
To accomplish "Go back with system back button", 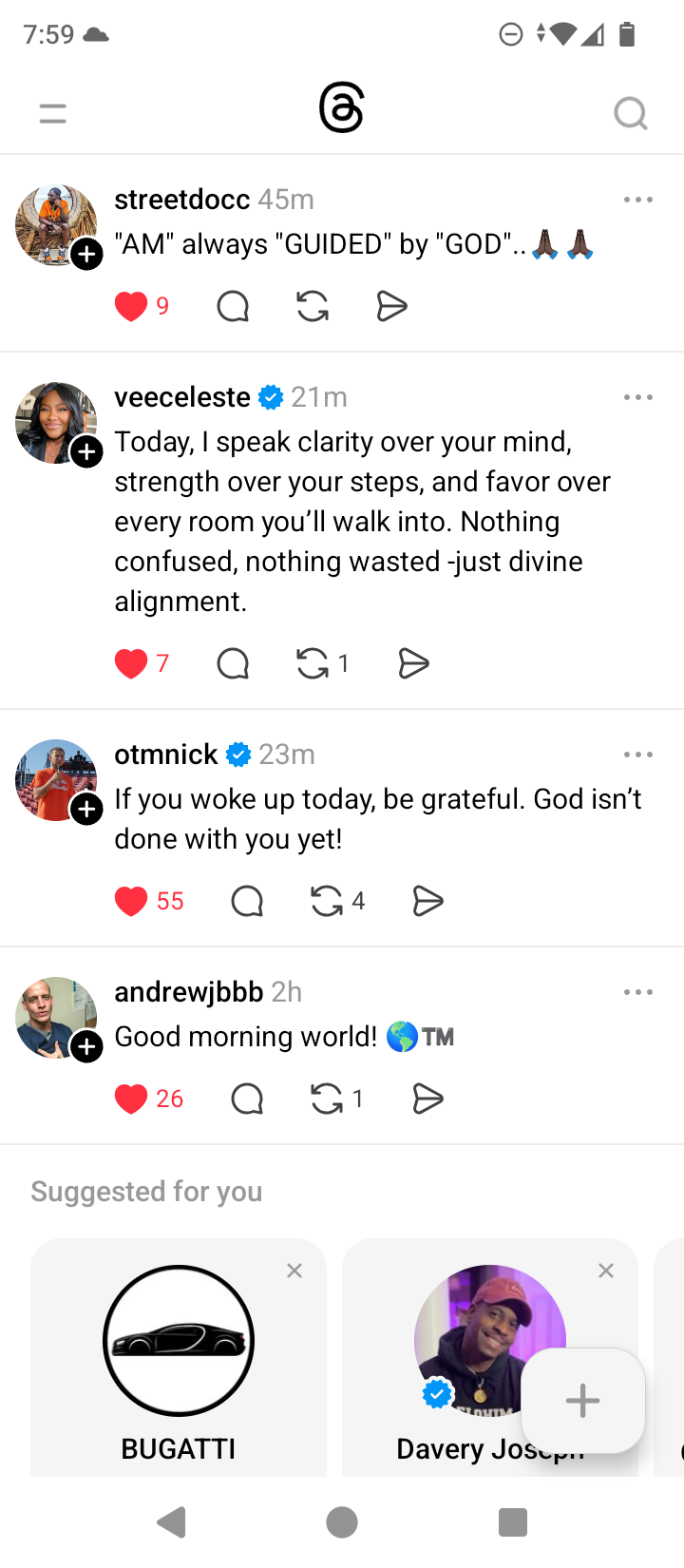I will [172, 1522].
